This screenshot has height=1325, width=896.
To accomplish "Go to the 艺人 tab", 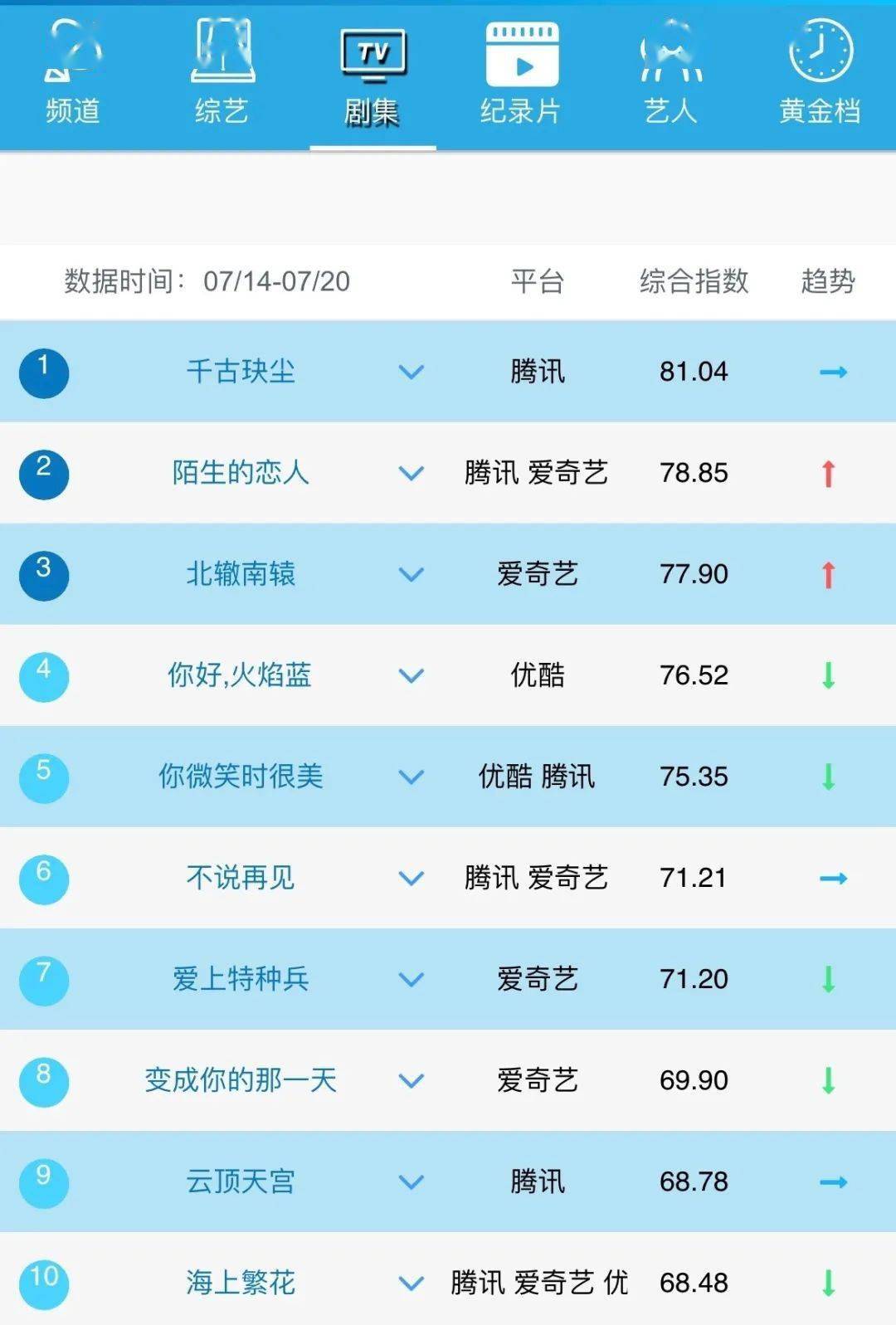I will pos(671,75).
